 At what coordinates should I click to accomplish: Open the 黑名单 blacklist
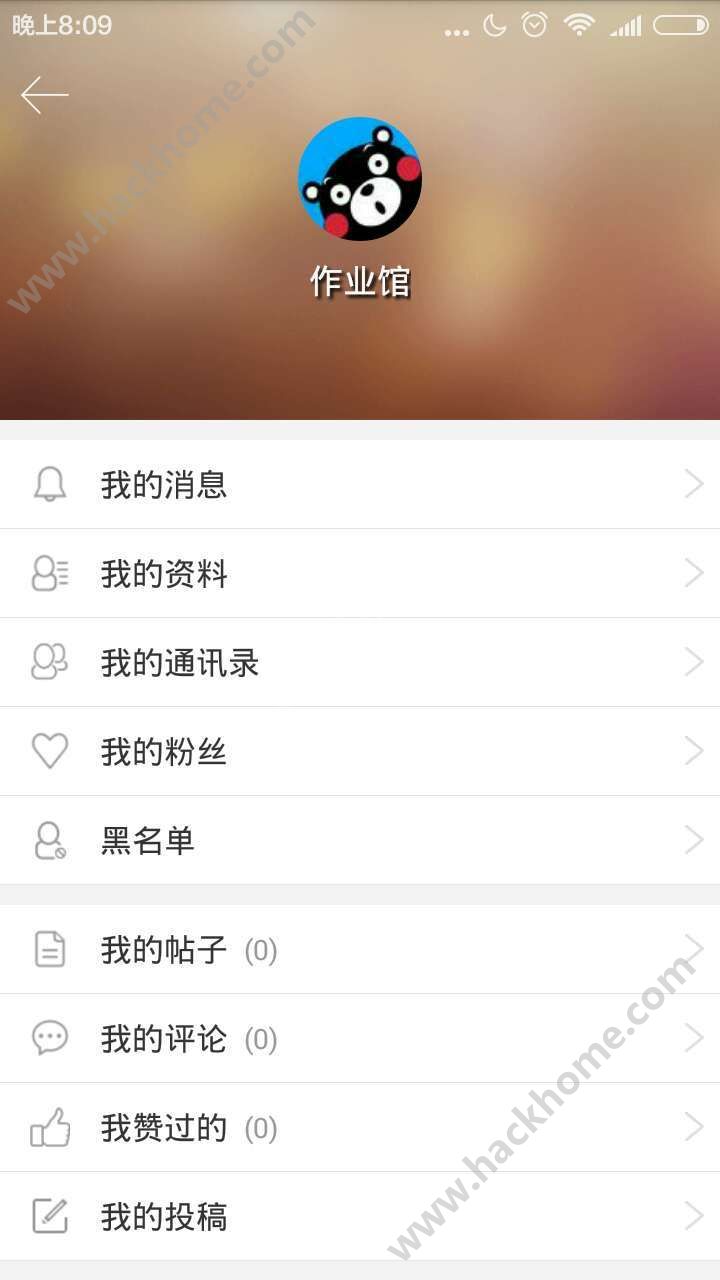360,840
